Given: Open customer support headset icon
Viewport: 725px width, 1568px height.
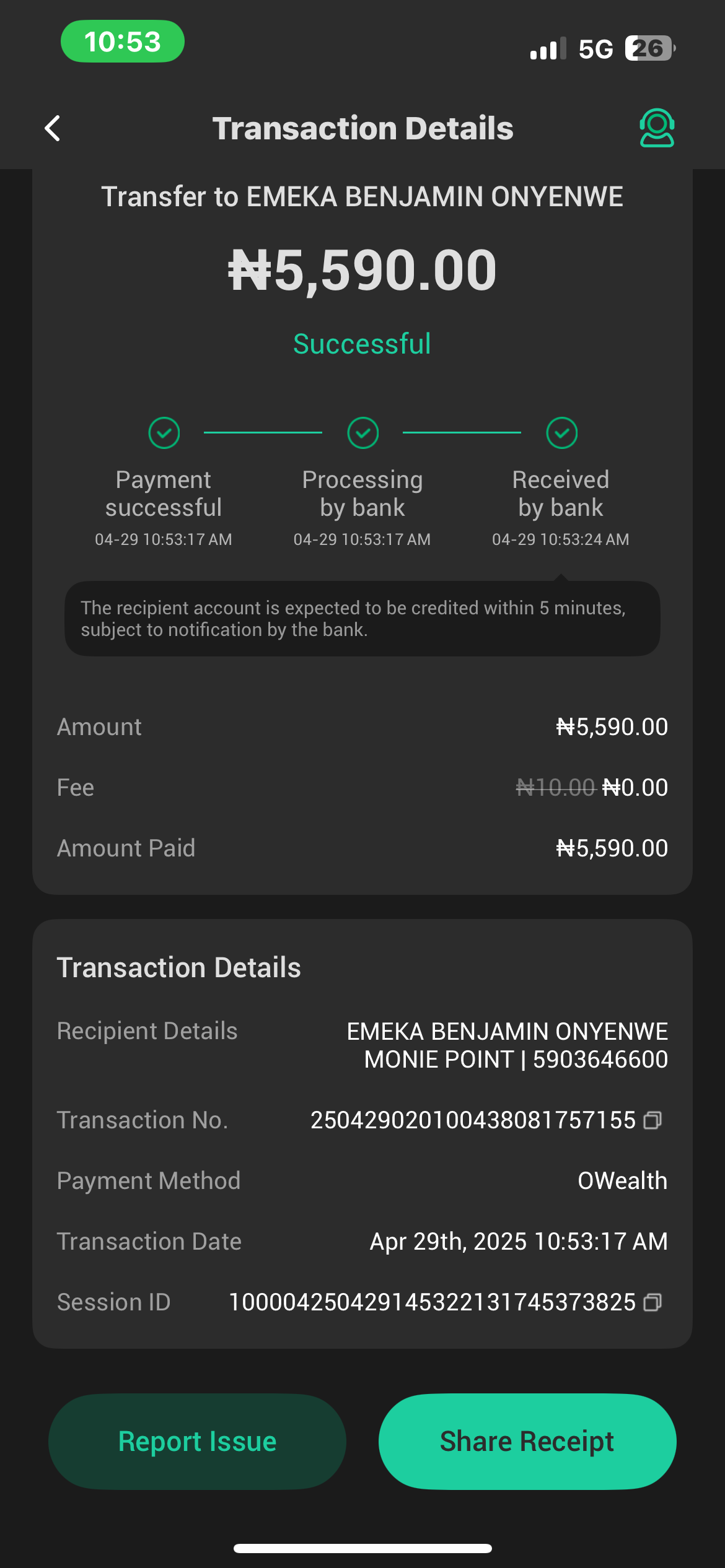Looking at the screenshot, I should [656, 128].
